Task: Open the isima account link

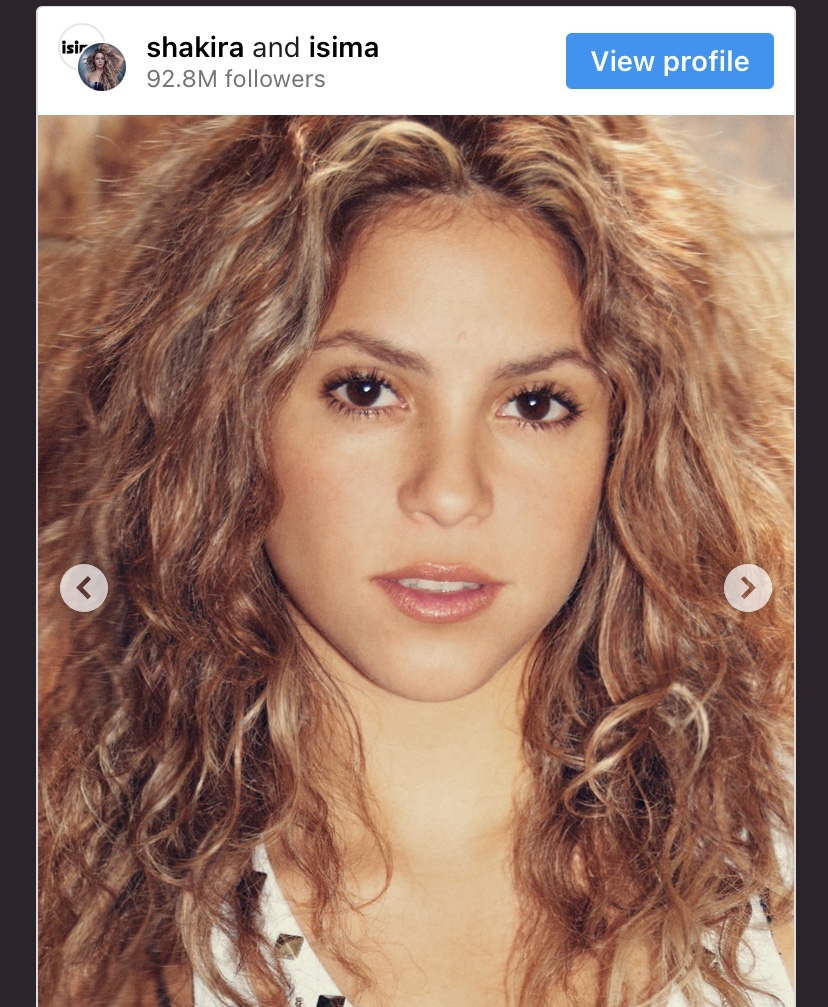Action: 343,47
